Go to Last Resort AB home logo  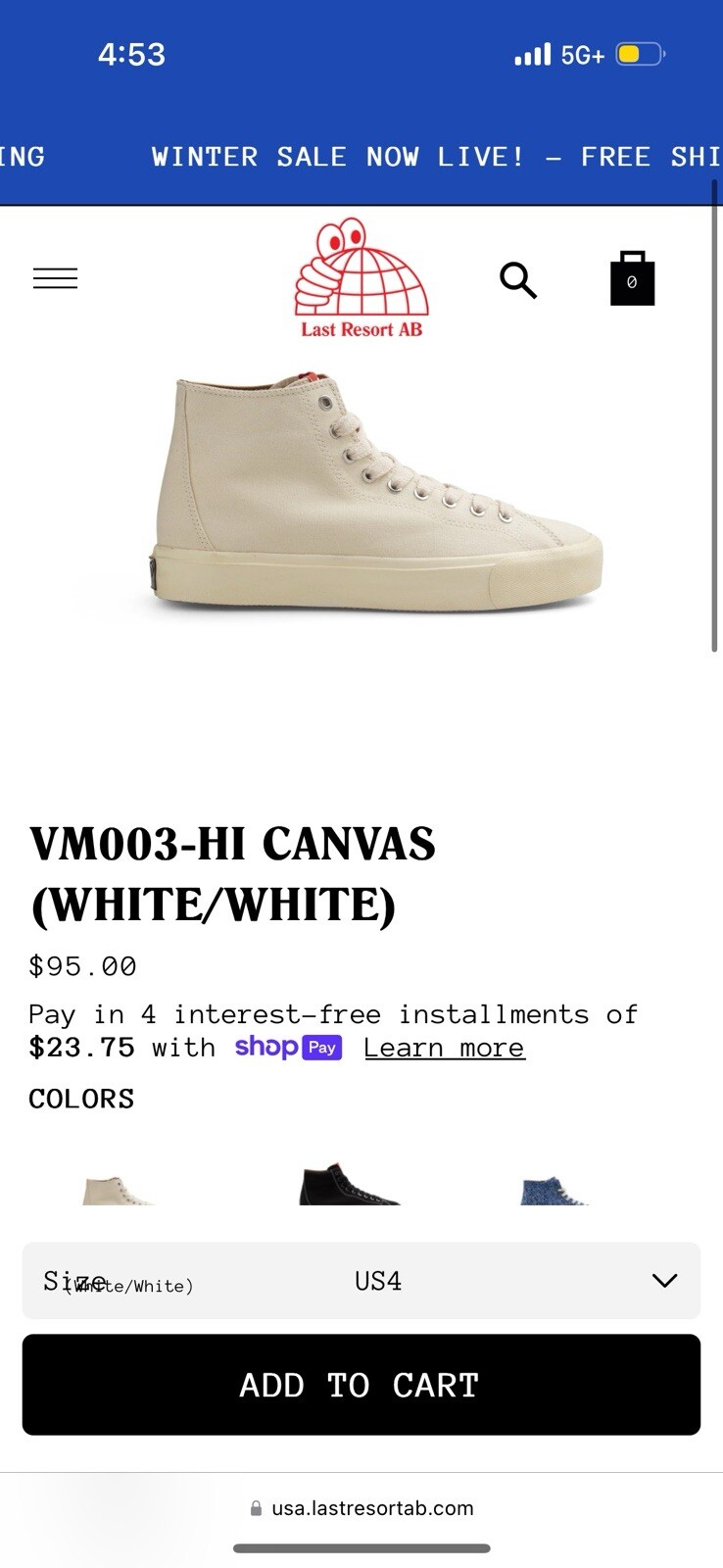coord(361,279)
